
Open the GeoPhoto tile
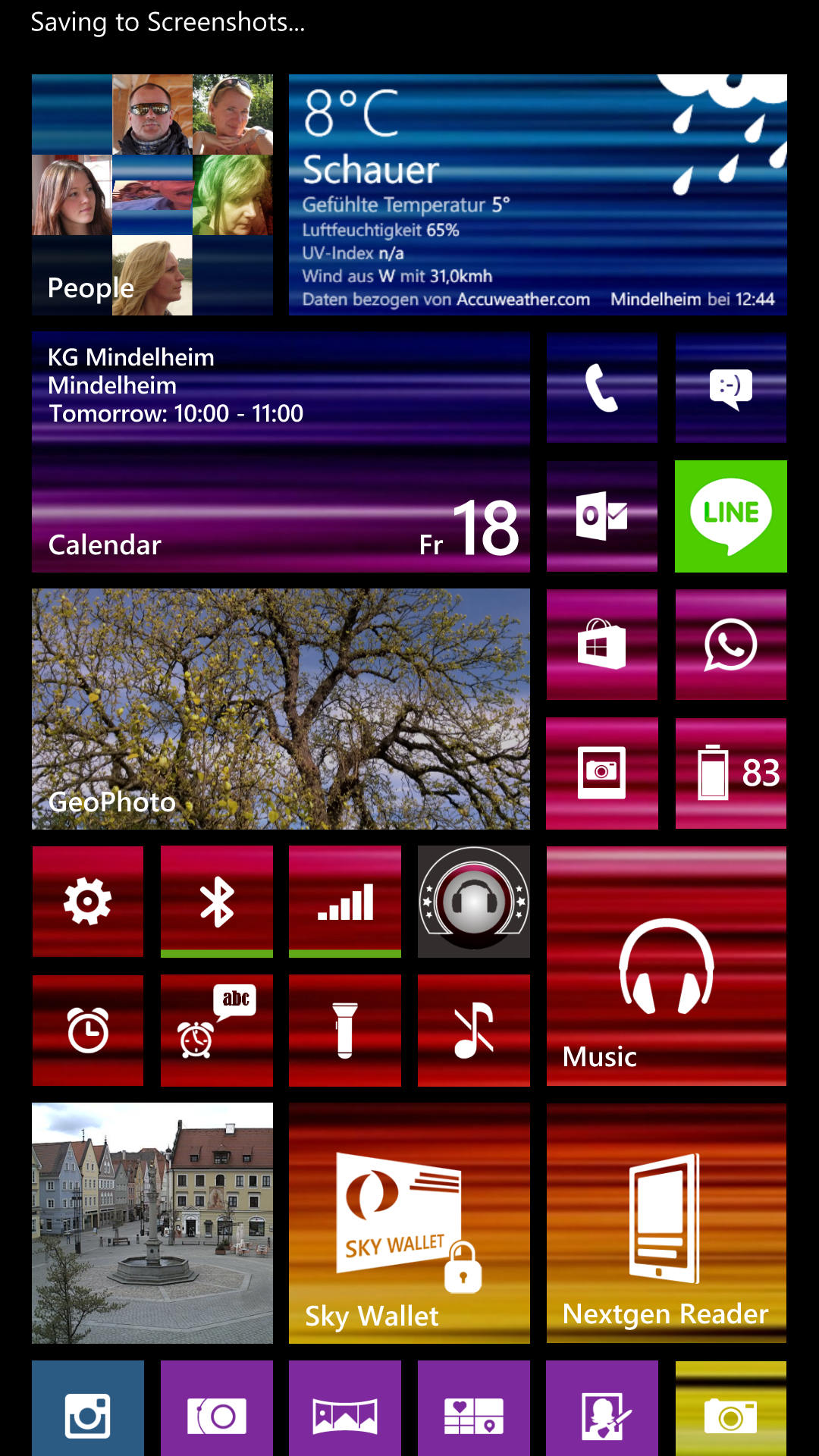(281, 709)
